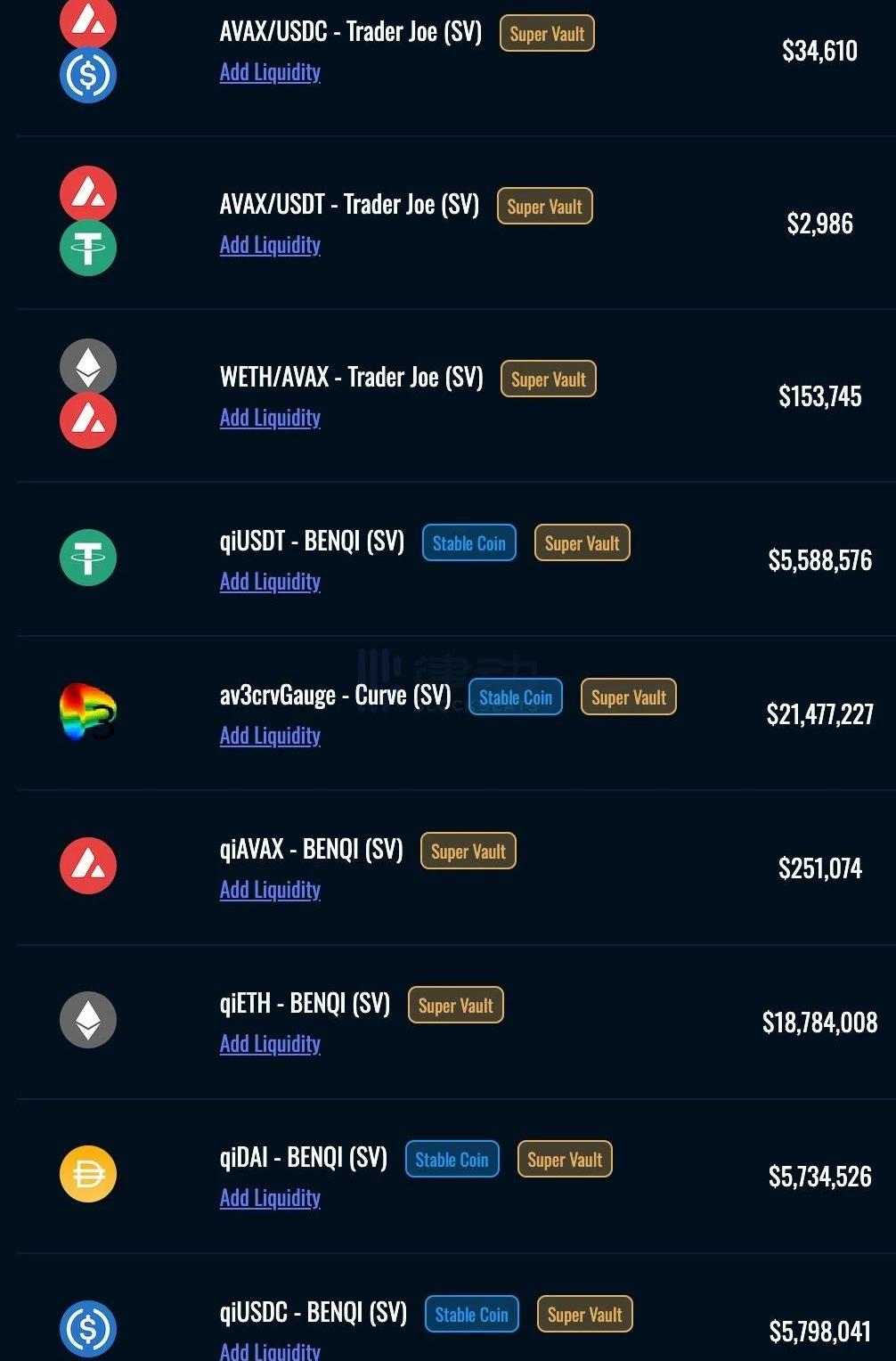Open Add Liquidity for WETH/AVAX Trader Joe
The height and width of the screenshot is (1361, 896).
270,418
